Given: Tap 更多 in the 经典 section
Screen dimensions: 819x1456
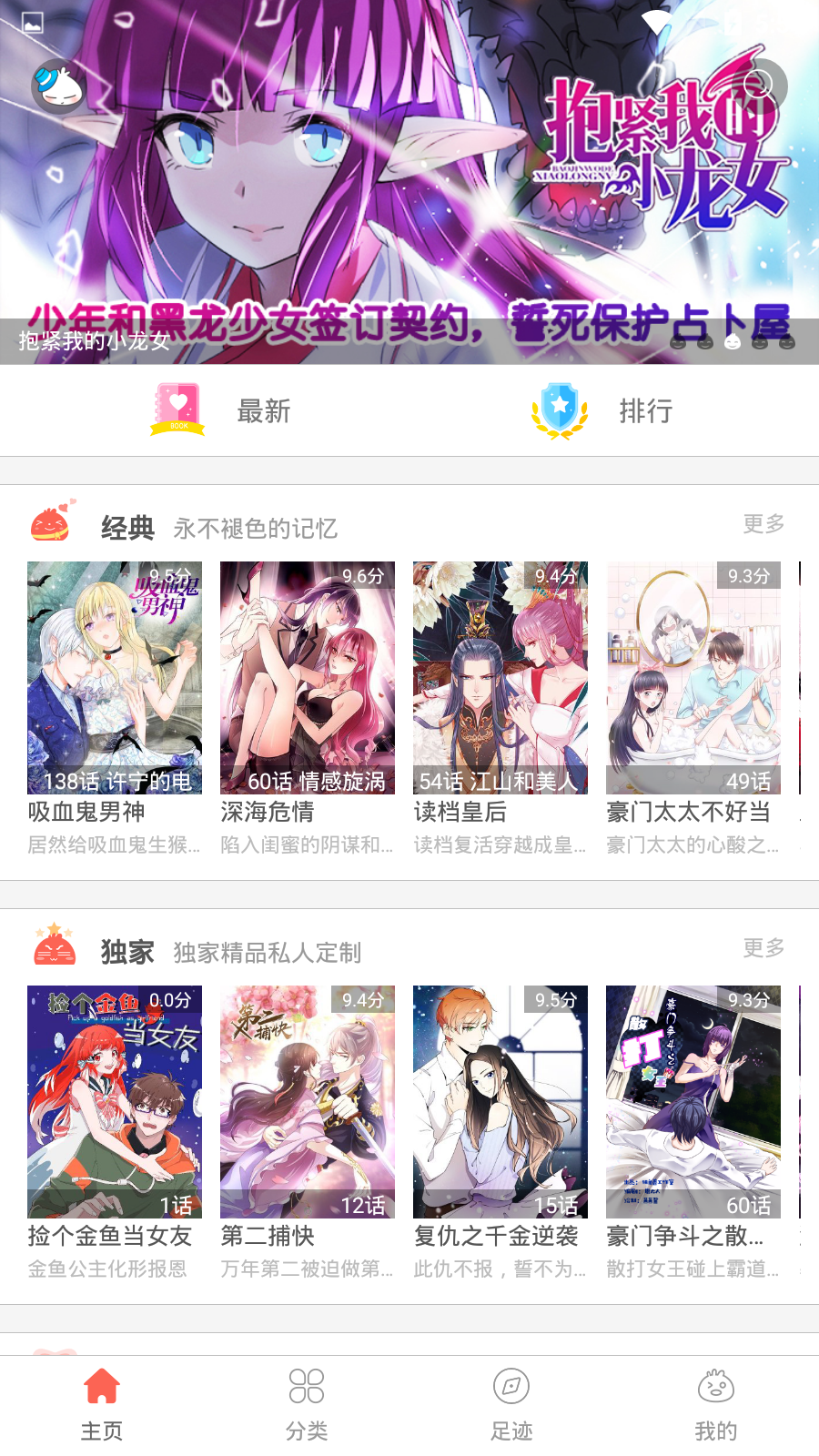Looking at the screenshot, I should click(x=763, y=524).
